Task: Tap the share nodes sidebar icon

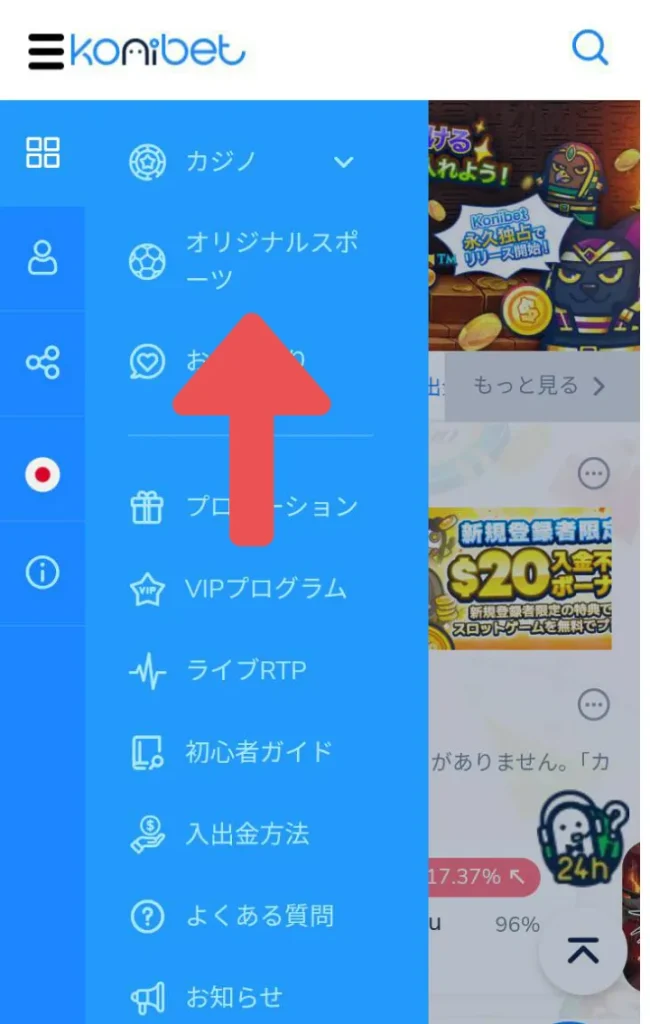Action: (42, 362)
